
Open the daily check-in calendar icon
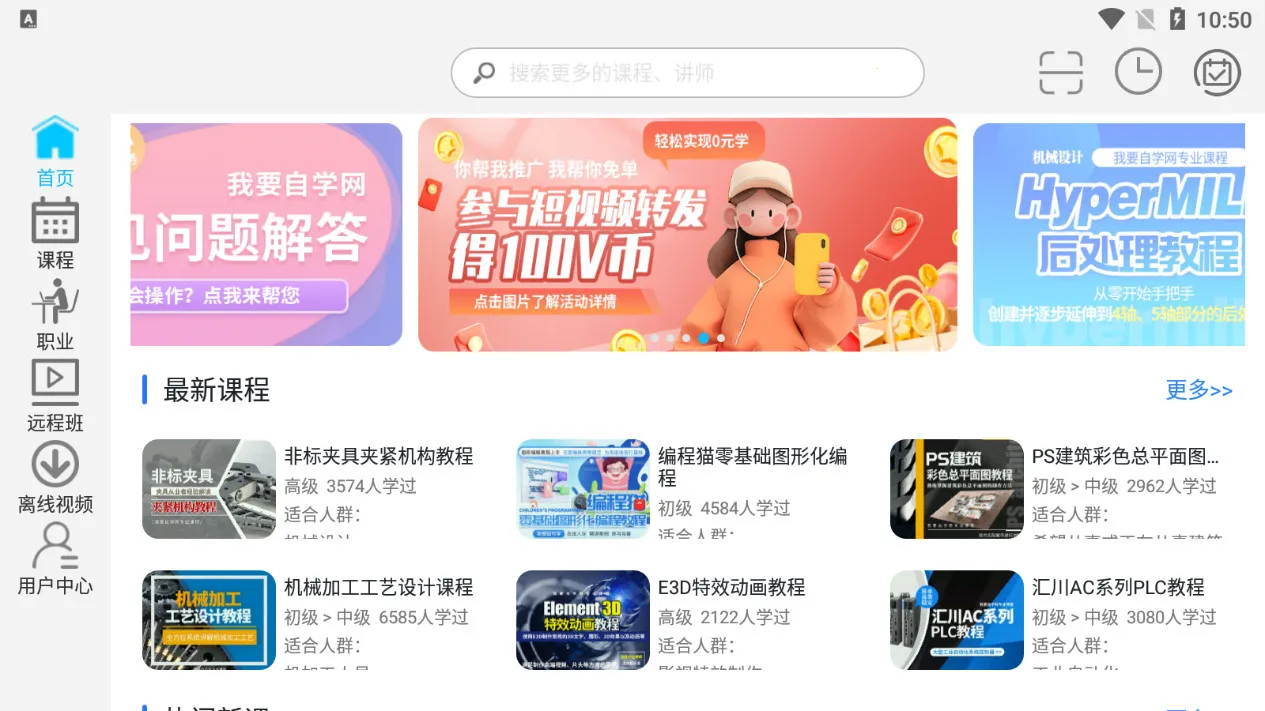click(x=1216, y=73)
